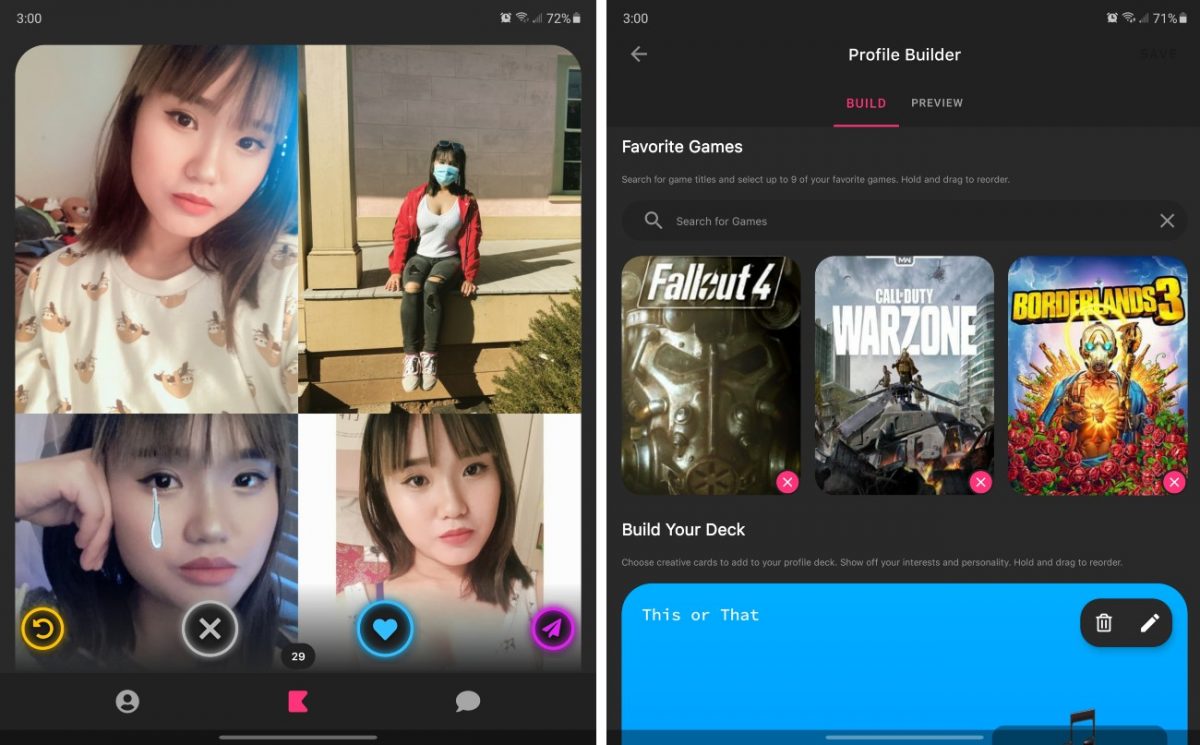
Task: Open the center K discover tab
Action: 298,701
